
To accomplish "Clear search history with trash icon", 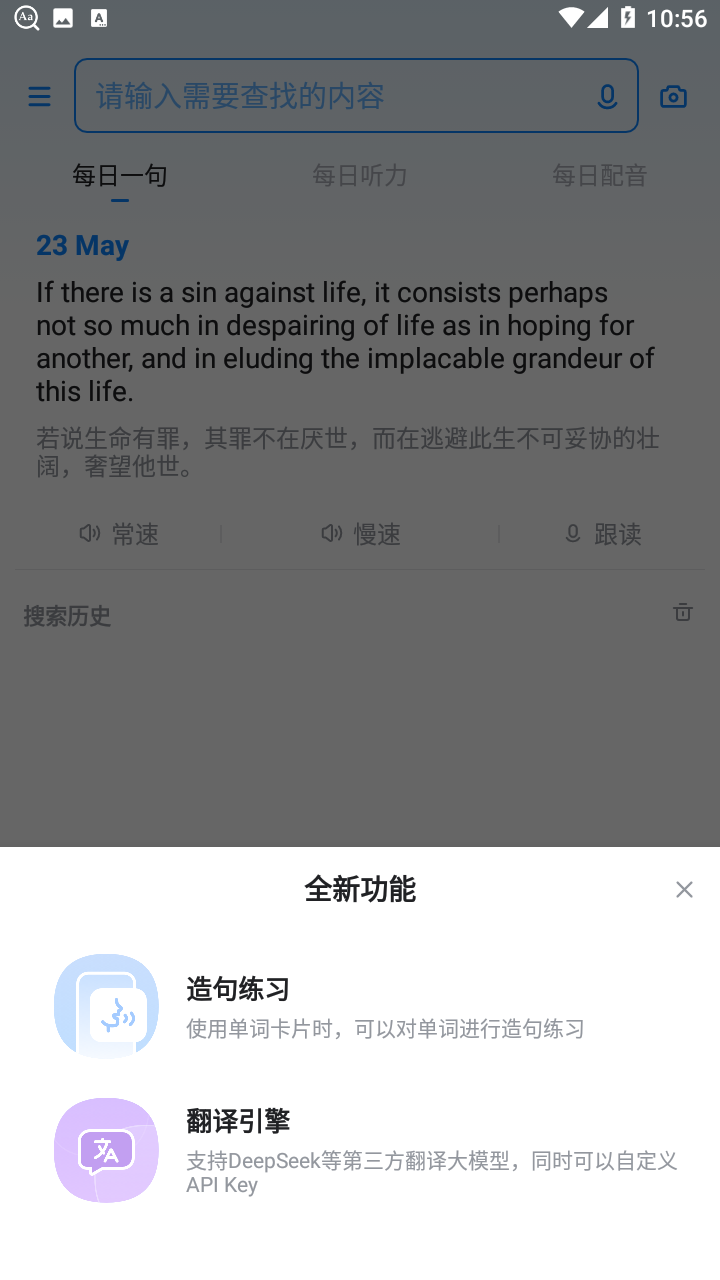I will [683, 612].
